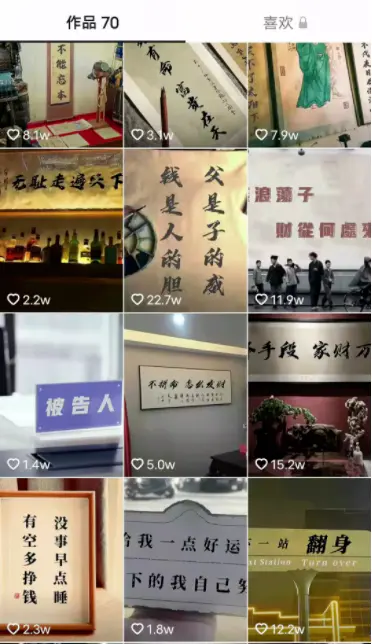Open the video with 3.1w likes
The image size is (372, 644).
[x=186, y=95]
